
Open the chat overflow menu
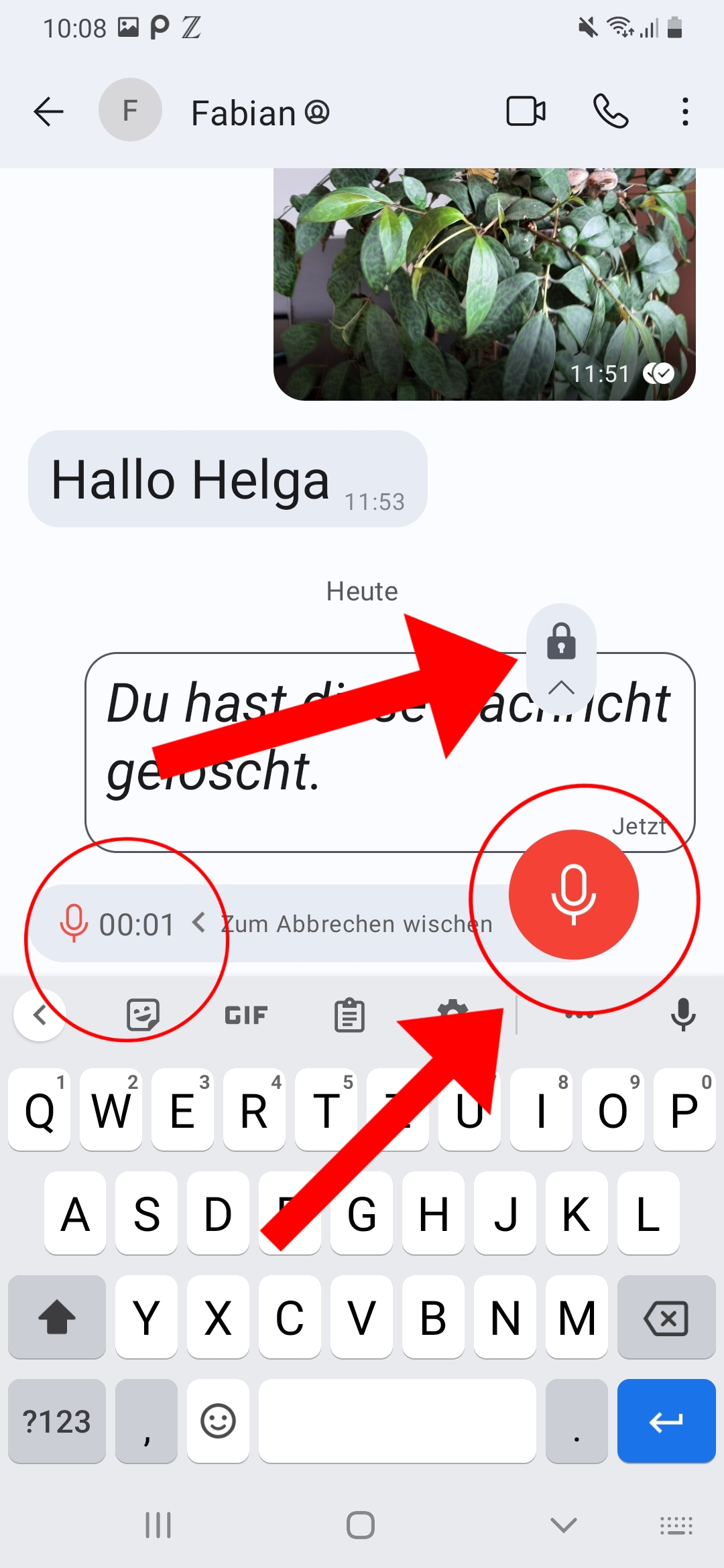684,111
